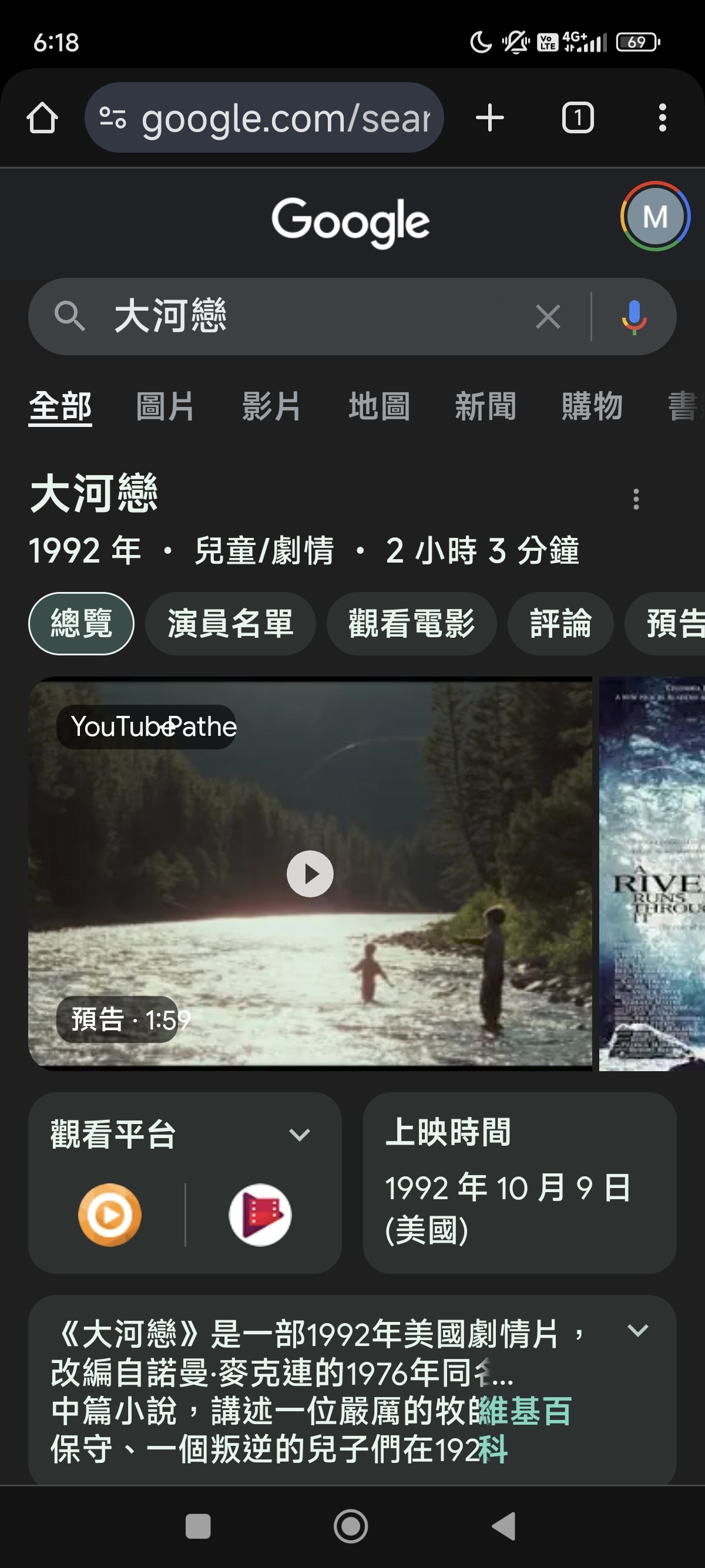Expand the movie description text
This screenshot has height=1568, width=705.
(x=637, y=1331)
